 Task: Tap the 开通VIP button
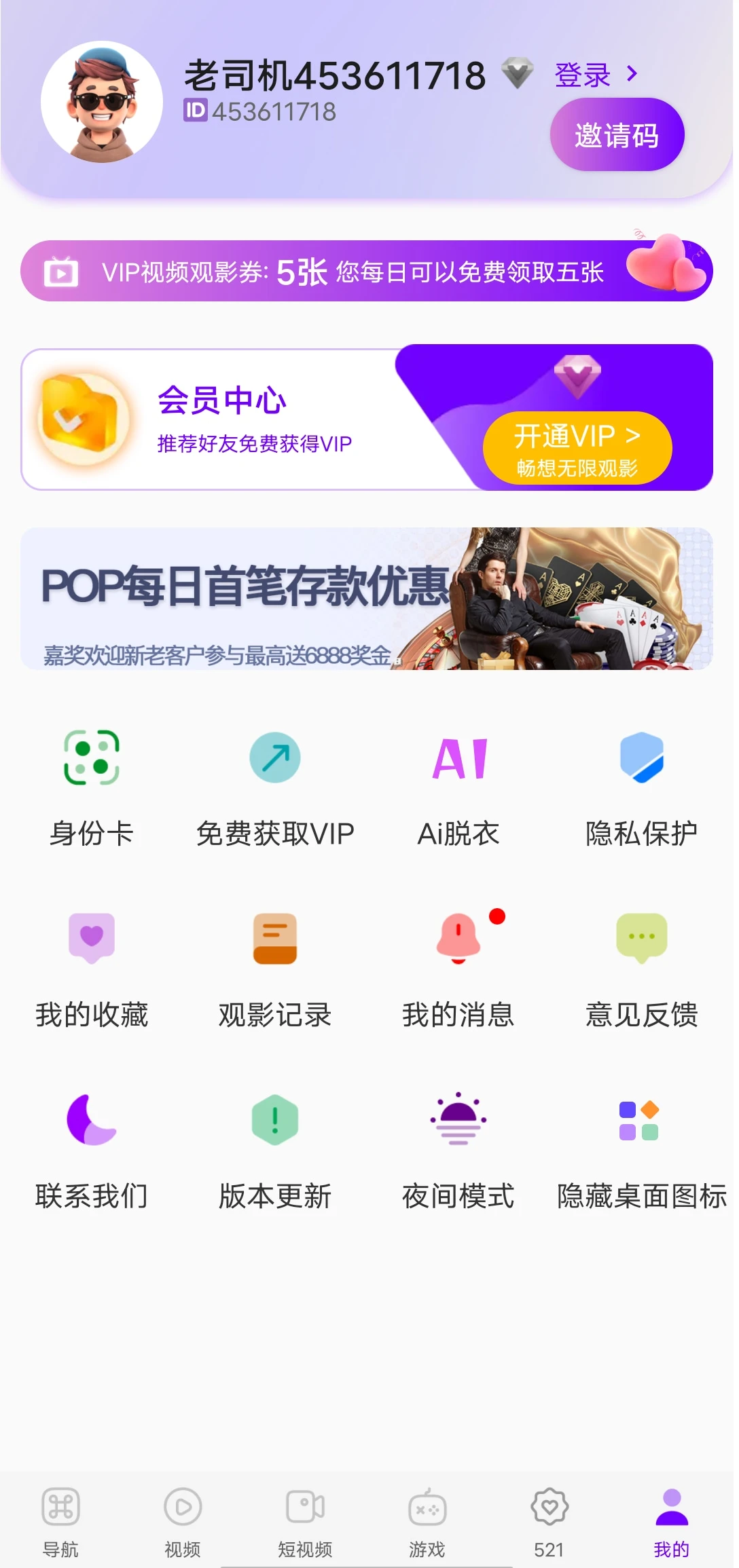pyautogui.click(x=577, y=448)
